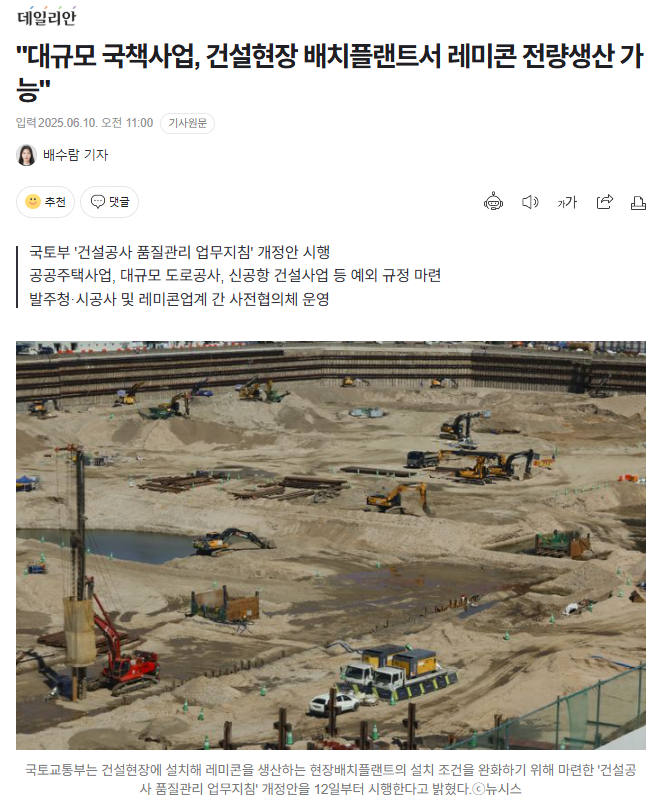Image resolution: width=665 pixels, height=806 pixels.
Task: Open the AI robot summary icon
Action: pos(493,202)
